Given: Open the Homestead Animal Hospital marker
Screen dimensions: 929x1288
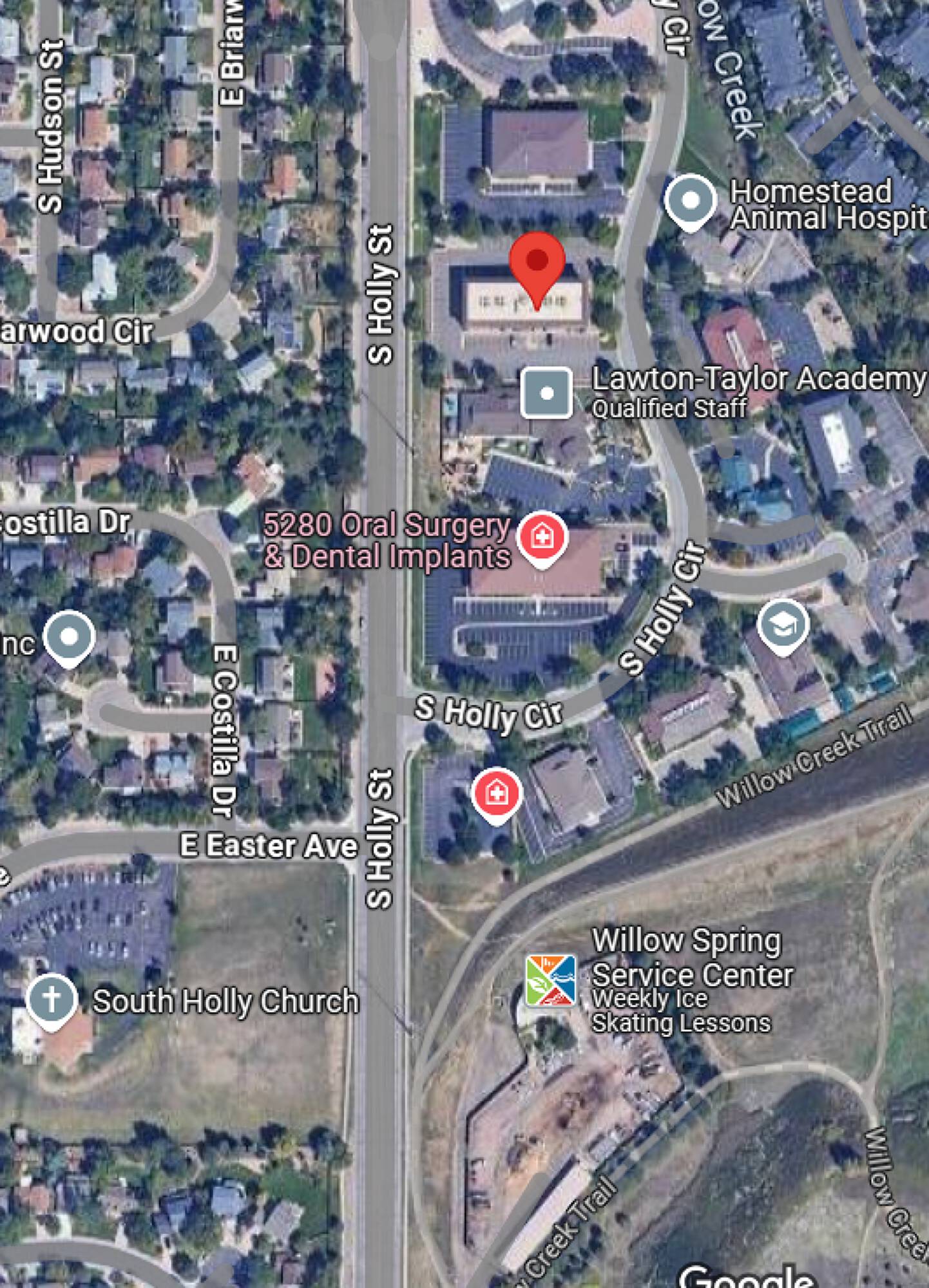Looking at the screenshot, I should point(690,201).
